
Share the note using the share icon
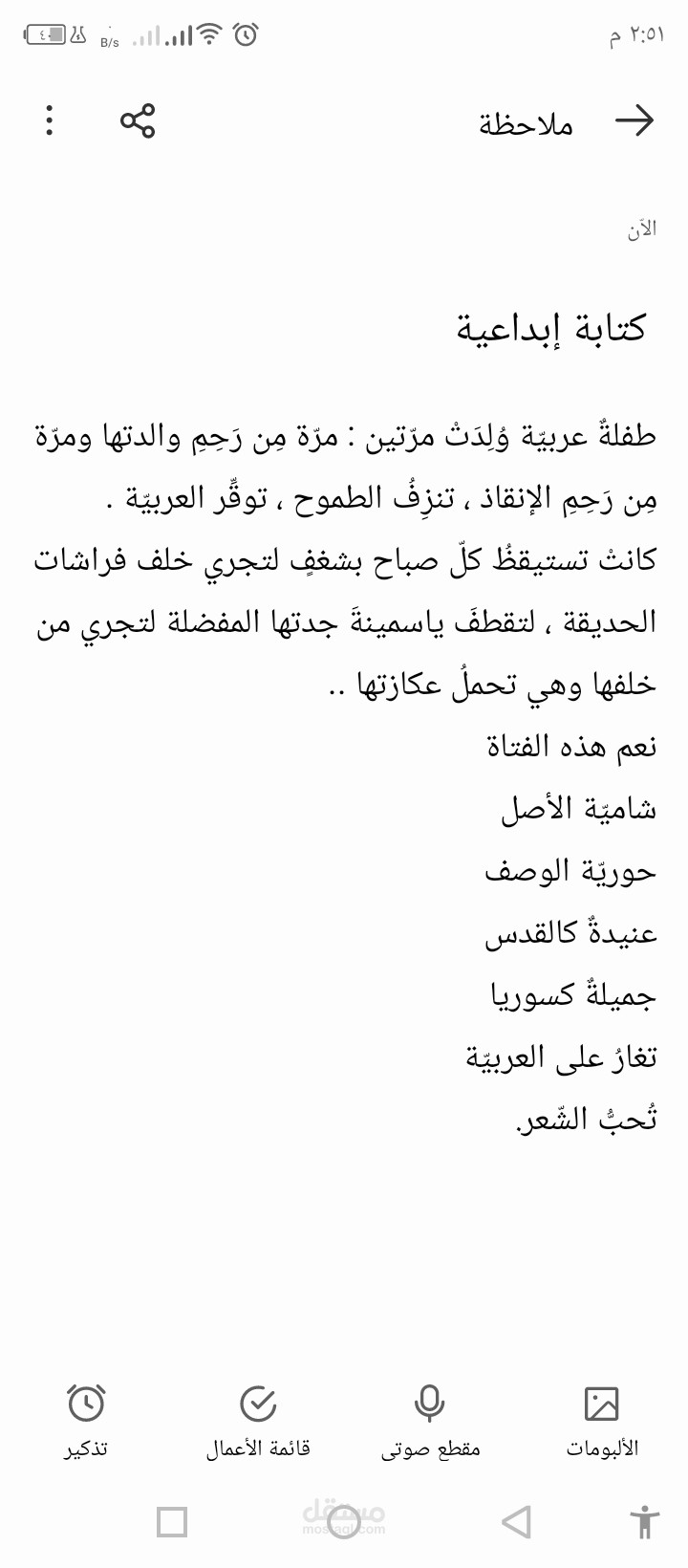pyautogui.click(x=135, y=121)
